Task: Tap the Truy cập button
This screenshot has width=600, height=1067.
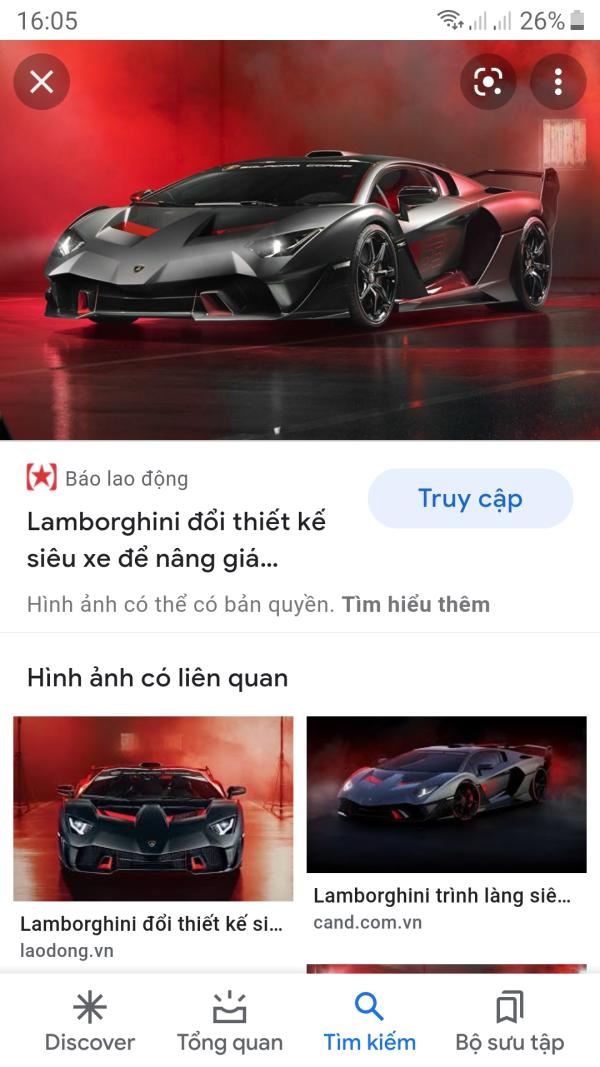Action: (470, 498)
